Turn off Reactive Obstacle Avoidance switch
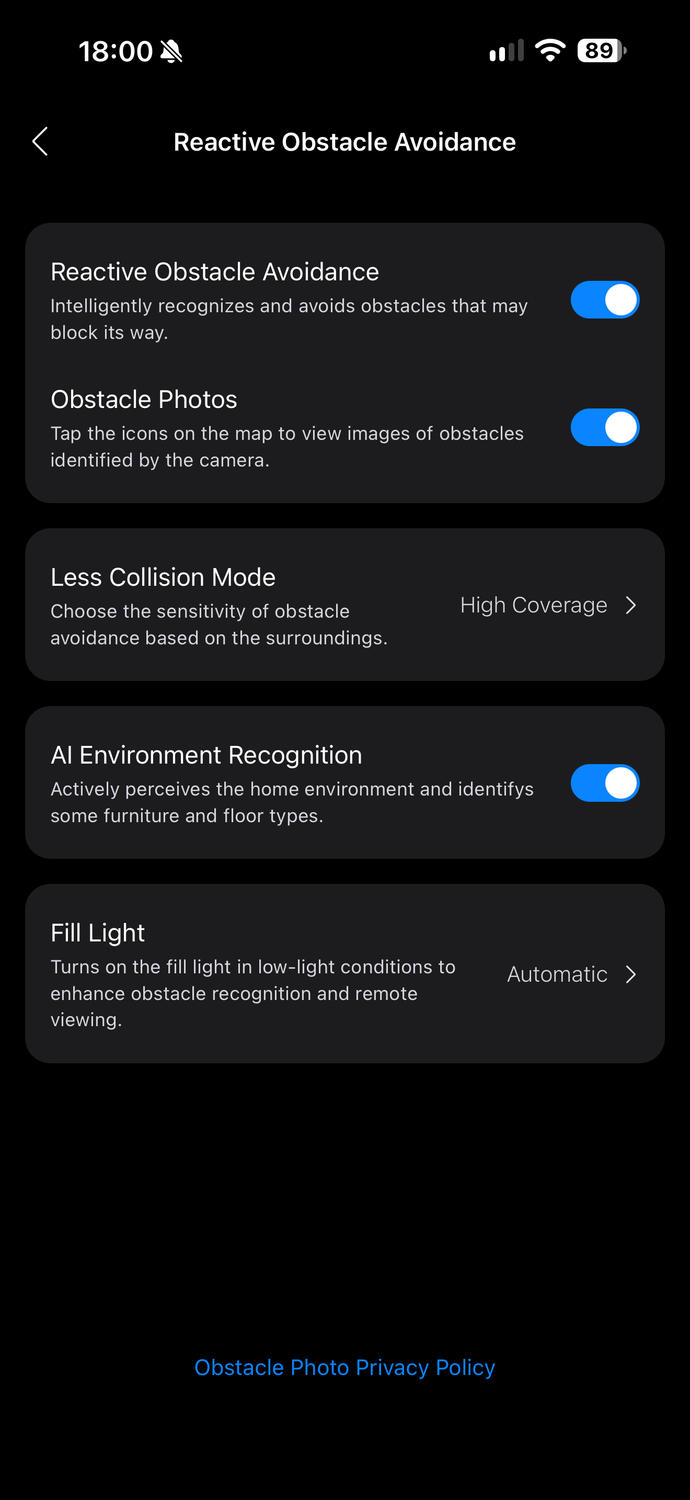Image resolution: width=690 pixels, height=1500 pixels. pyautogui.click(x=605, y=300)
